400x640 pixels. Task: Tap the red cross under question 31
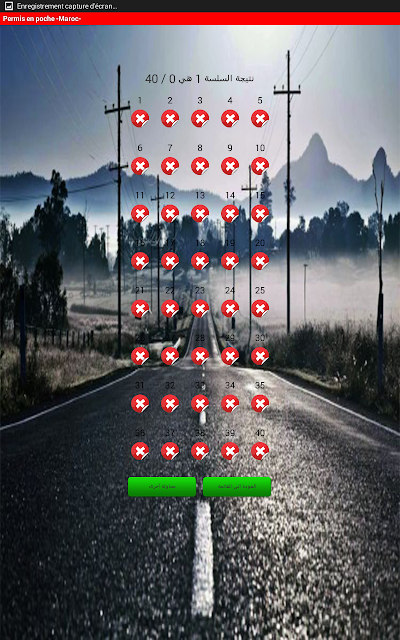(140, 404)
